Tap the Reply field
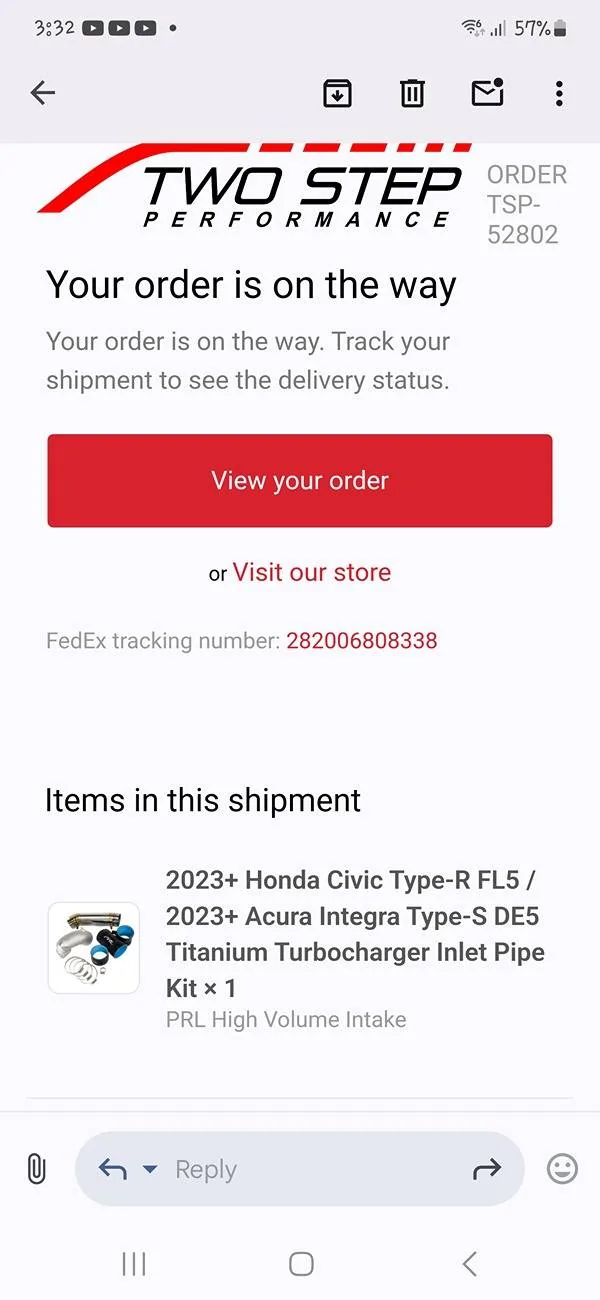The width and height of the screenshot is (600, 1300). 300,1169
